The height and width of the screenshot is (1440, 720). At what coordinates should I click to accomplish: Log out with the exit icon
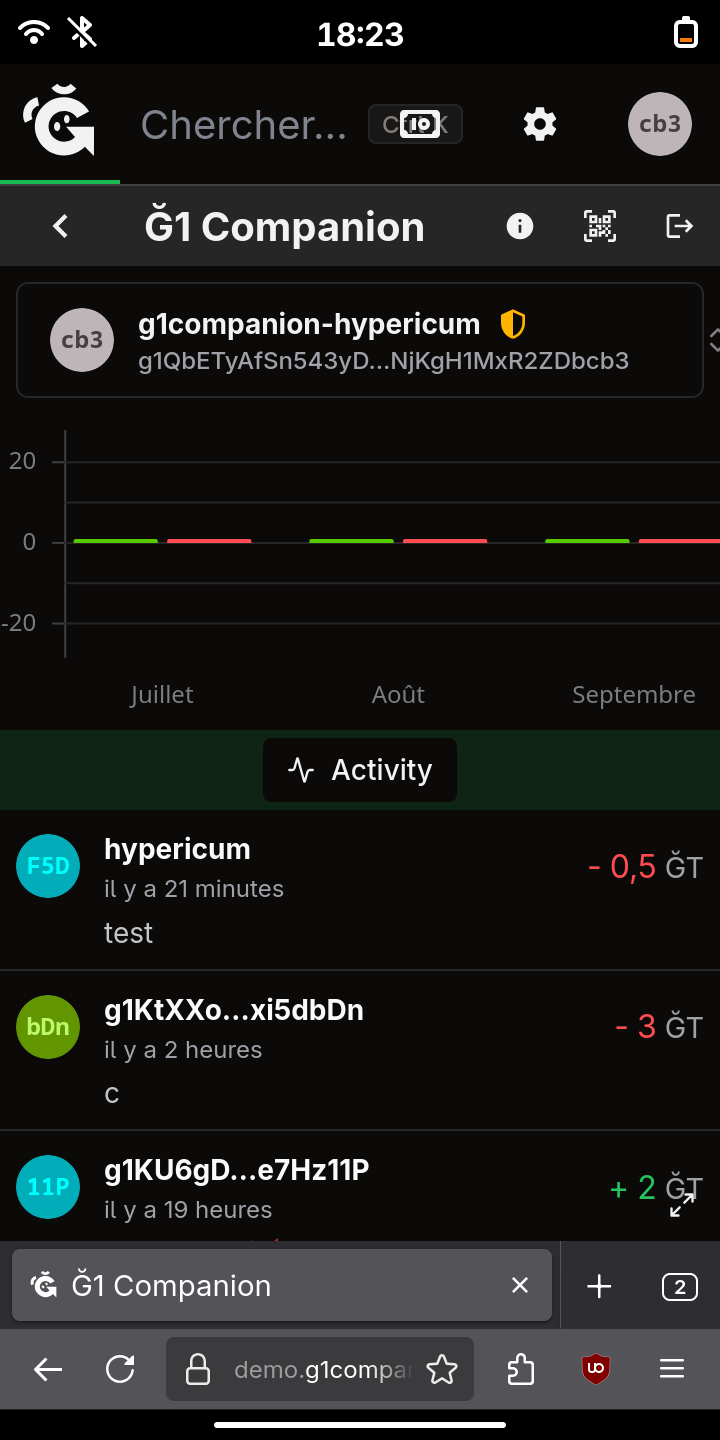tap(679, 227)
